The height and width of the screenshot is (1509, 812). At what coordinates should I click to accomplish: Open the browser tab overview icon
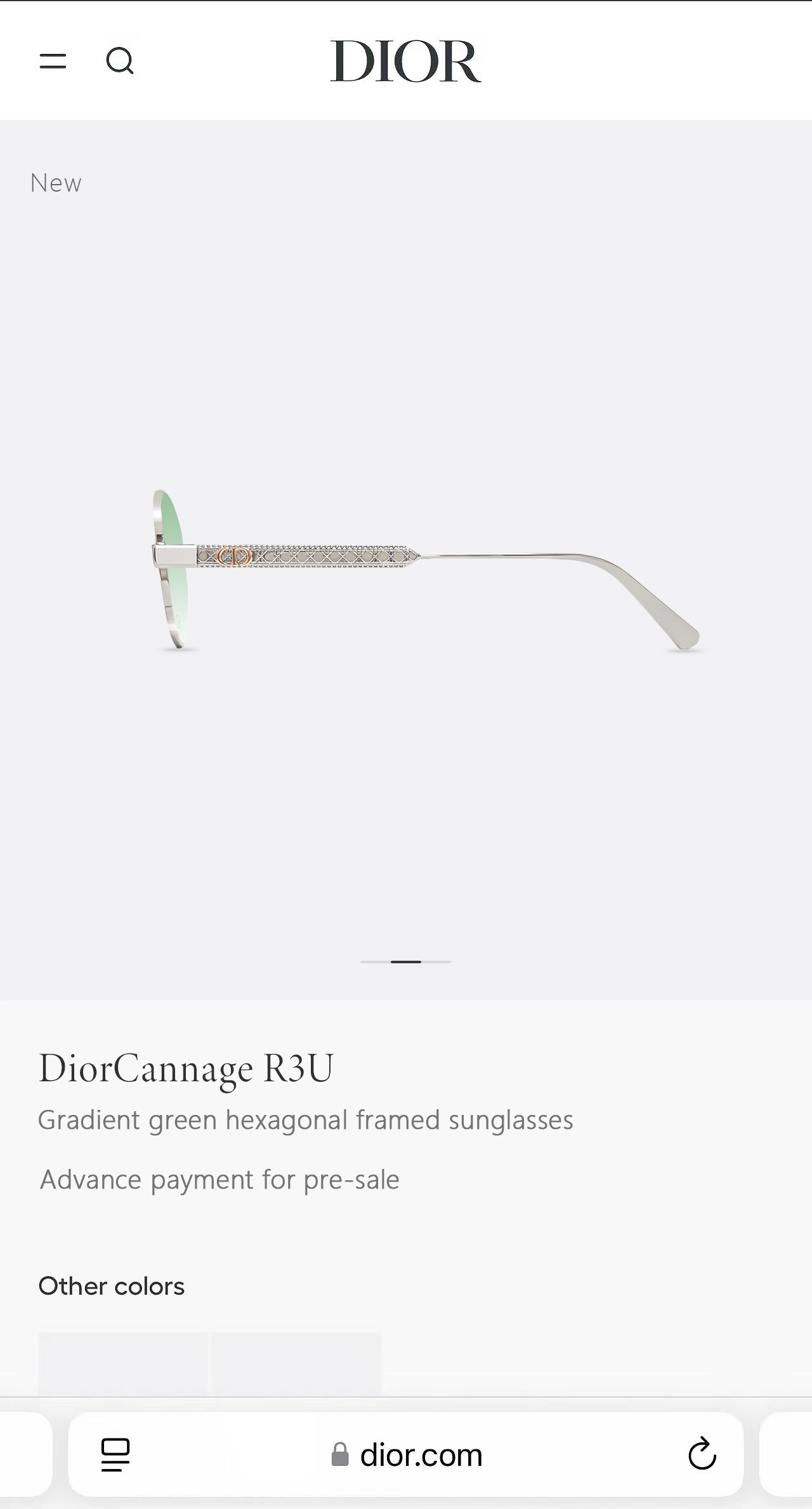point(115,1455)
